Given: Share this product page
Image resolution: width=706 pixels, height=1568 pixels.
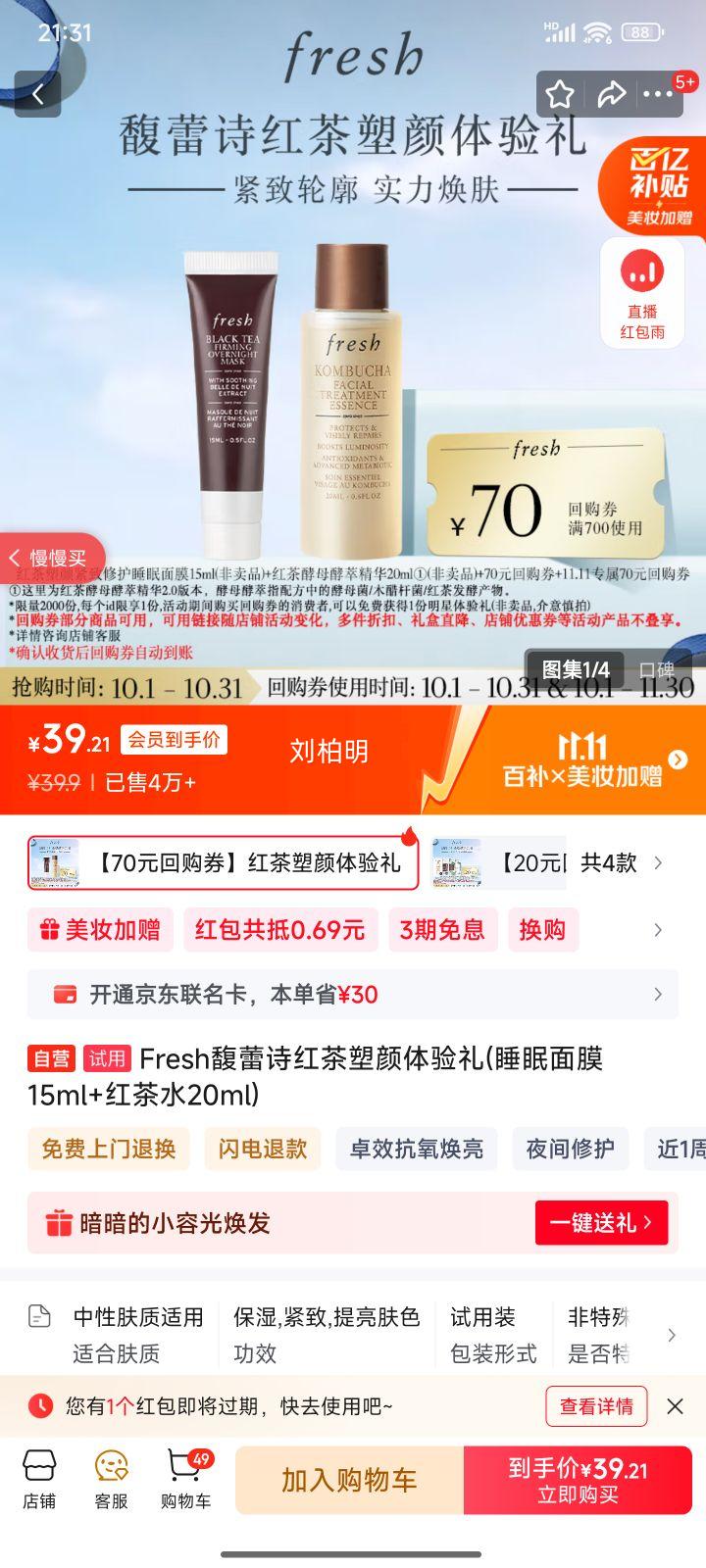Looking at the screenshot, I should (611, 95).
